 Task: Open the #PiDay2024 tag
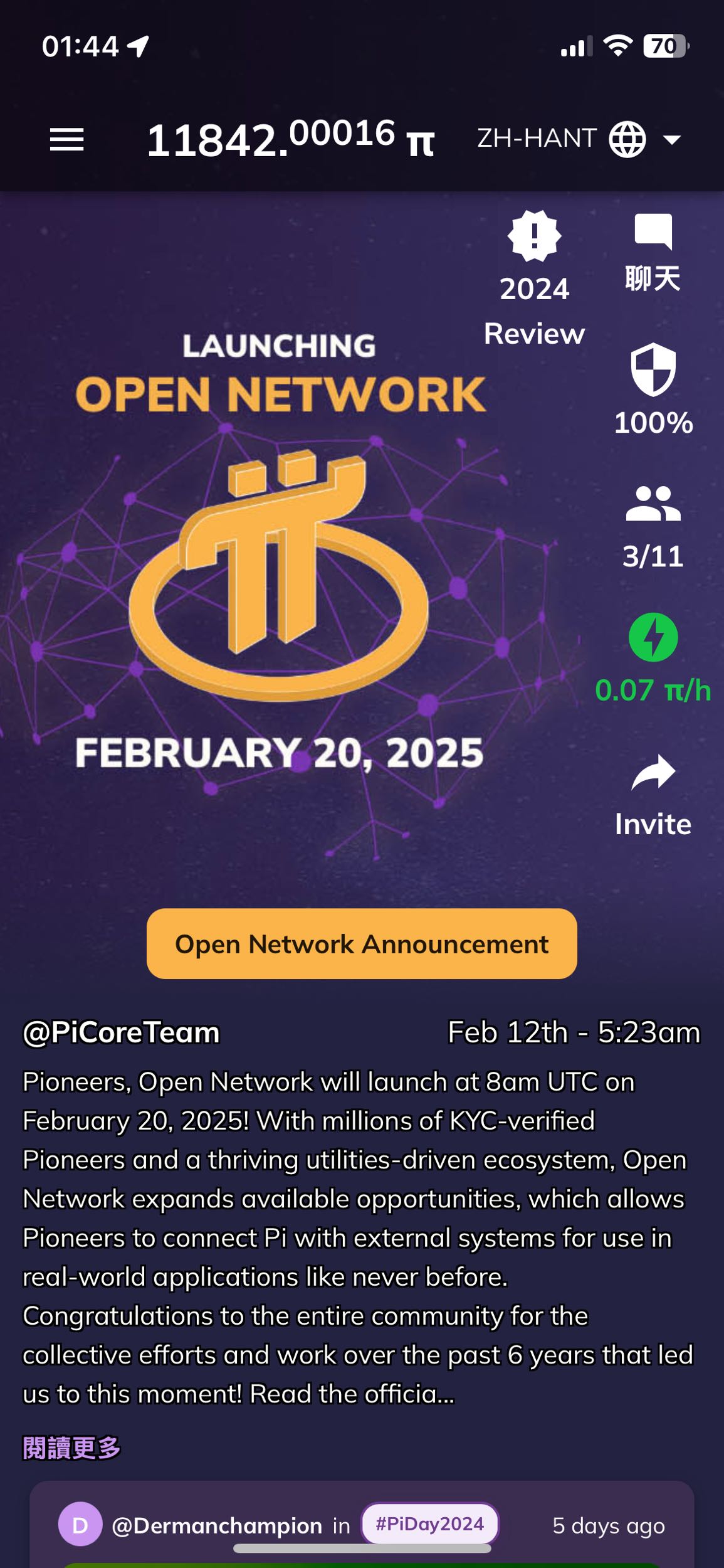(430, 1524)
